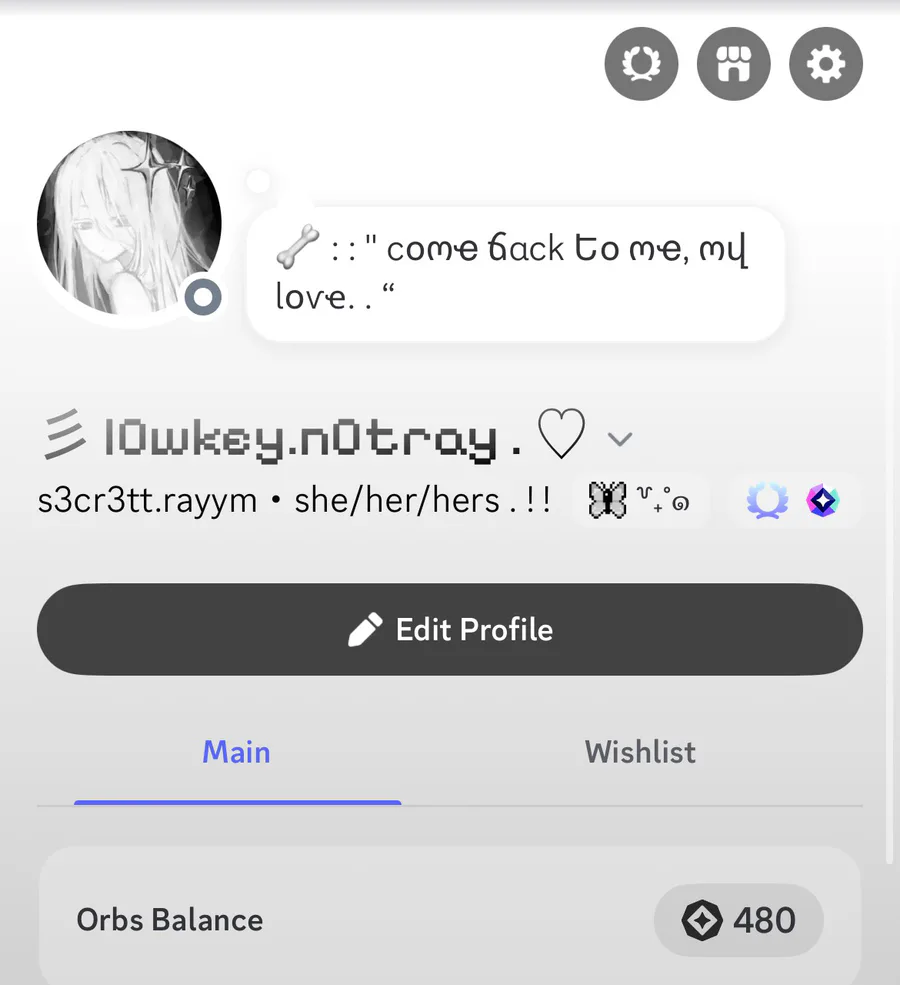Open the settings gear

click(826, 65)
